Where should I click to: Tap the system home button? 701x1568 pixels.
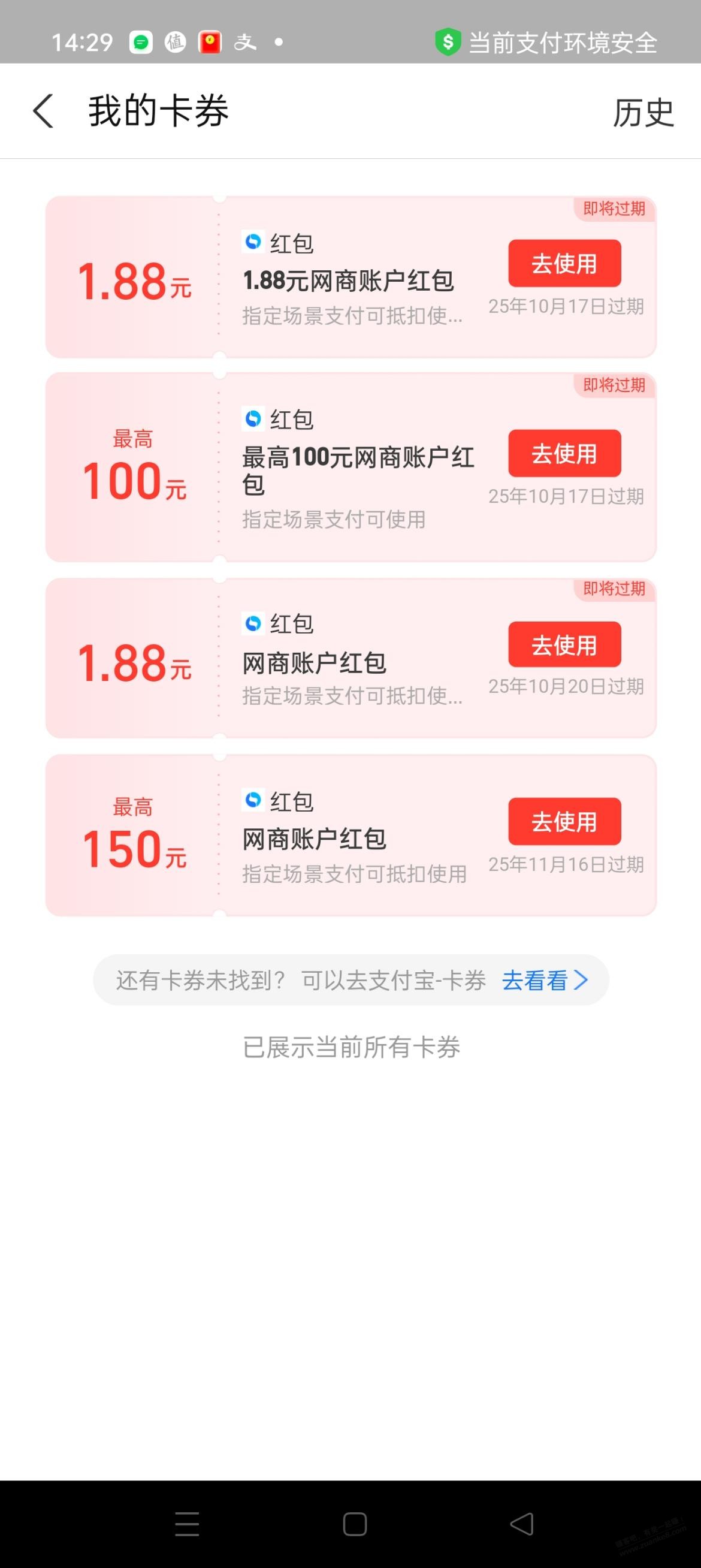[354, 1524]
